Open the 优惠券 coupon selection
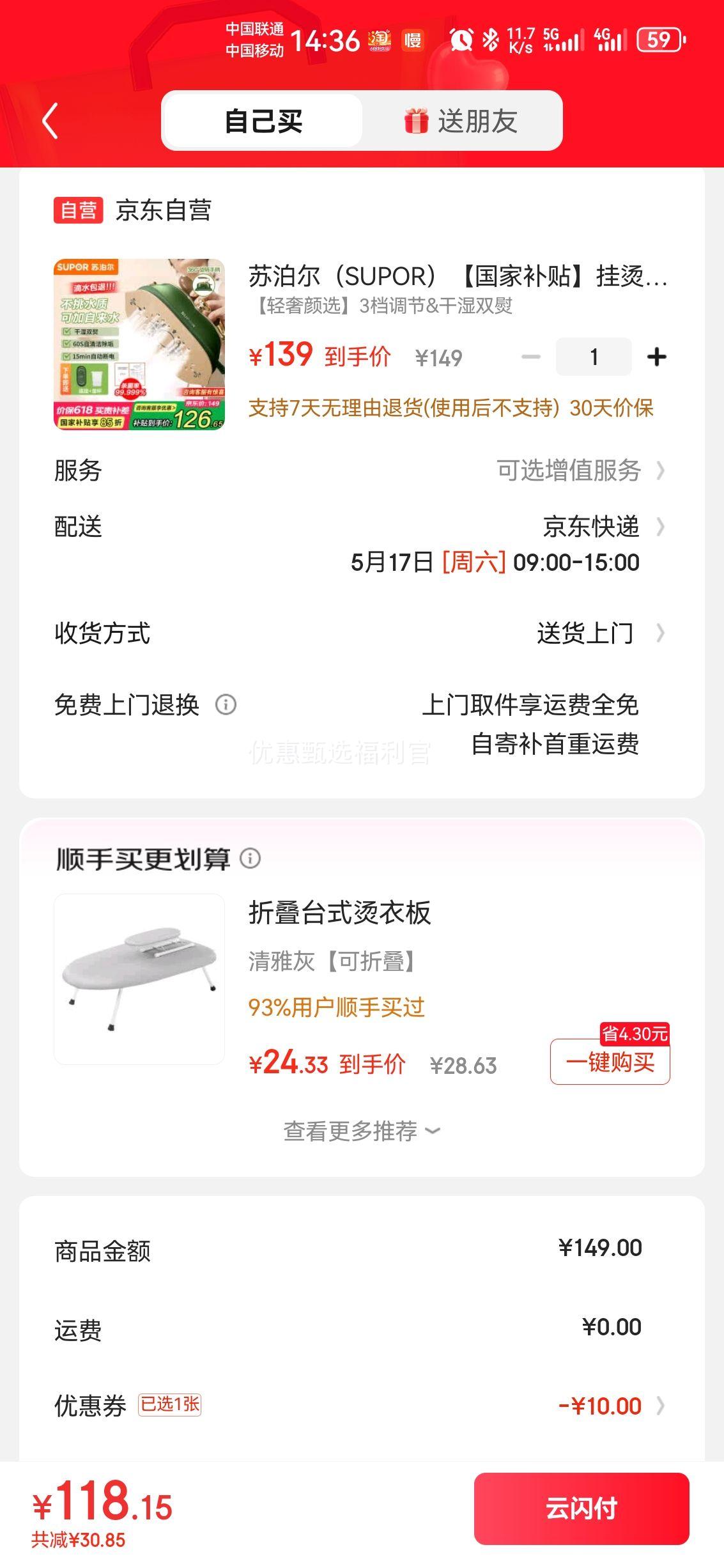The width and height of the screenshot is (724, 1568). (x=610, y=1406)
